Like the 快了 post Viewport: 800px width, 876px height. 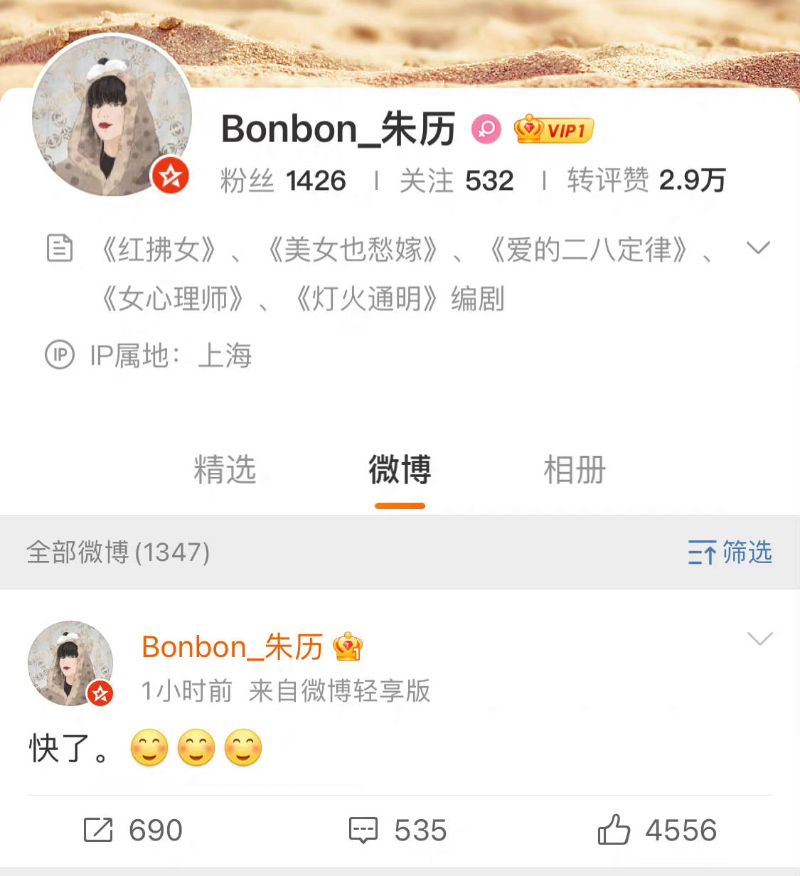[657, 830]
